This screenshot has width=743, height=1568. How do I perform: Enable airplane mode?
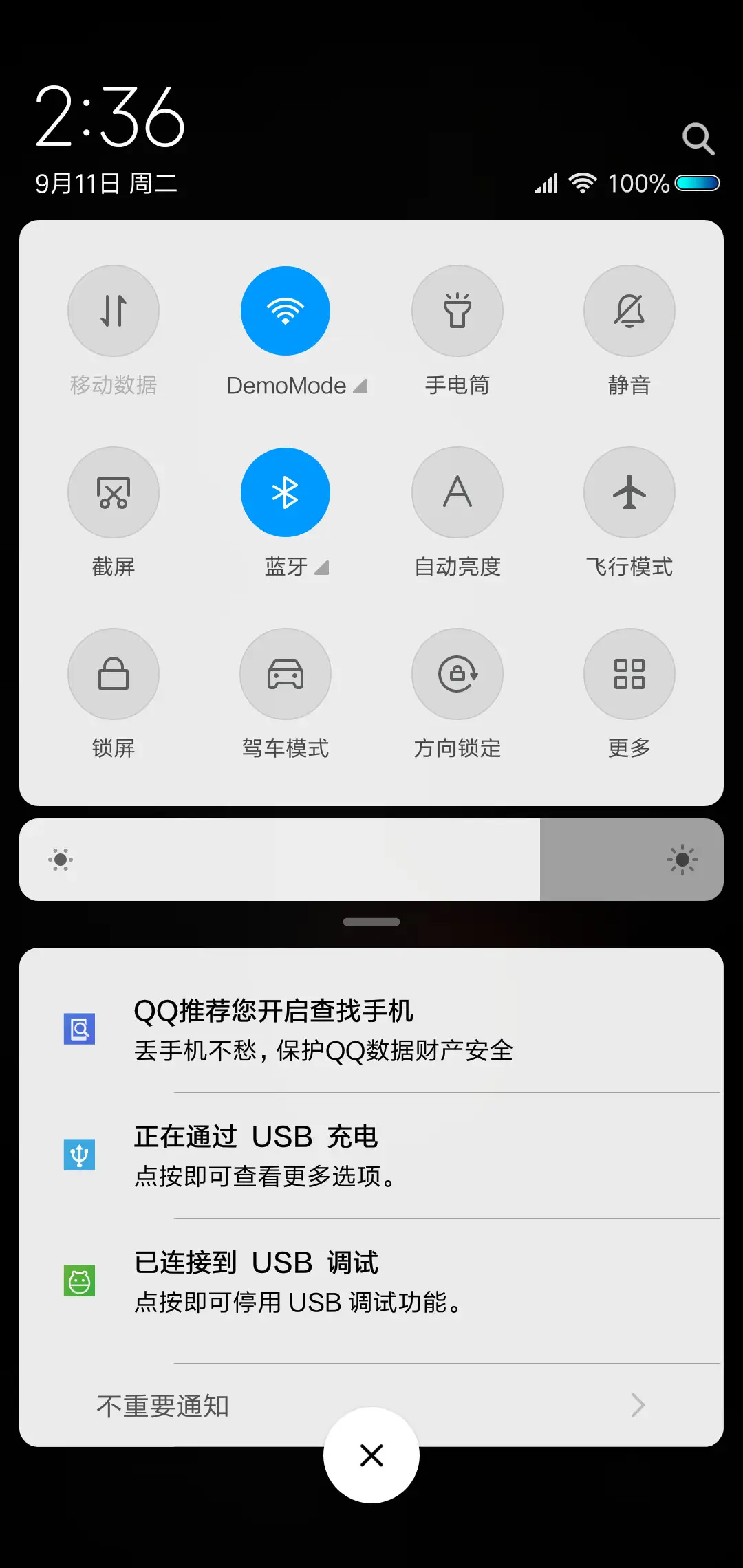pos(629,492)
